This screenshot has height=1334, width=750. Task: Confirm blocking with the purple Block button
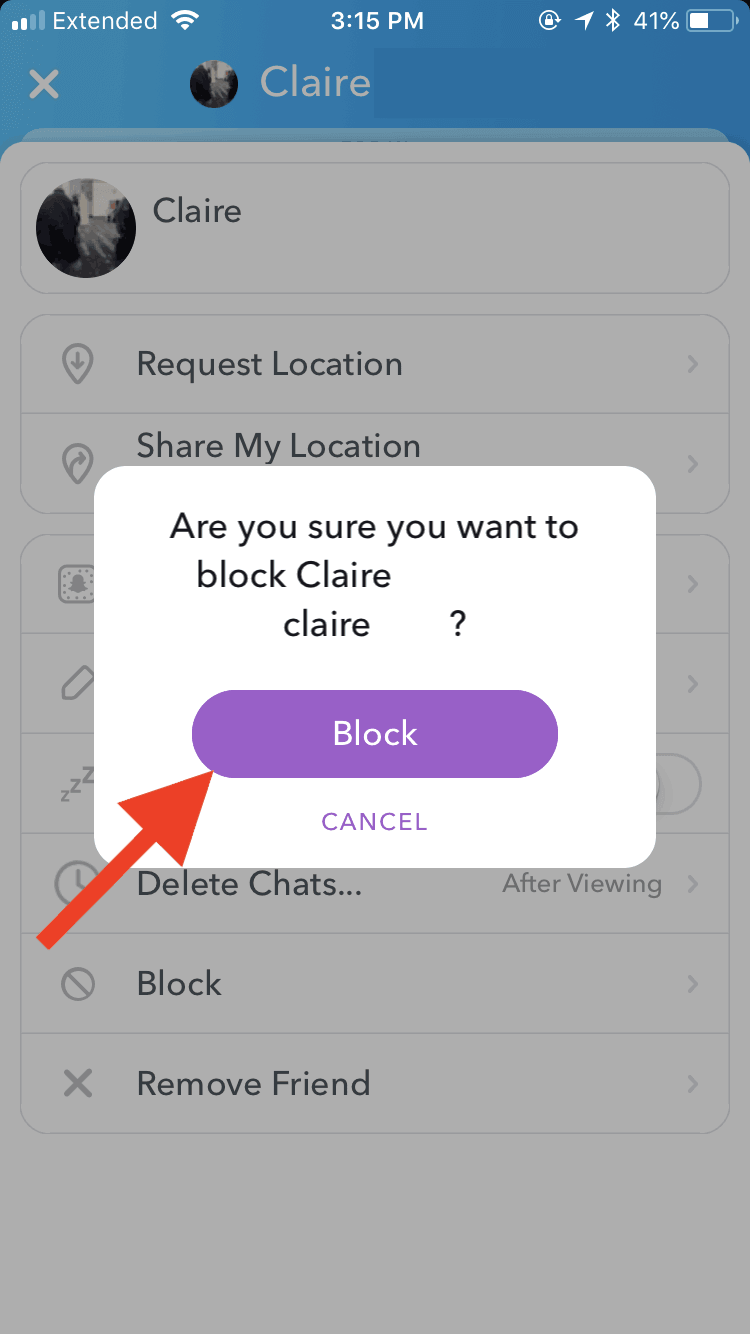[x=375, y=734]
